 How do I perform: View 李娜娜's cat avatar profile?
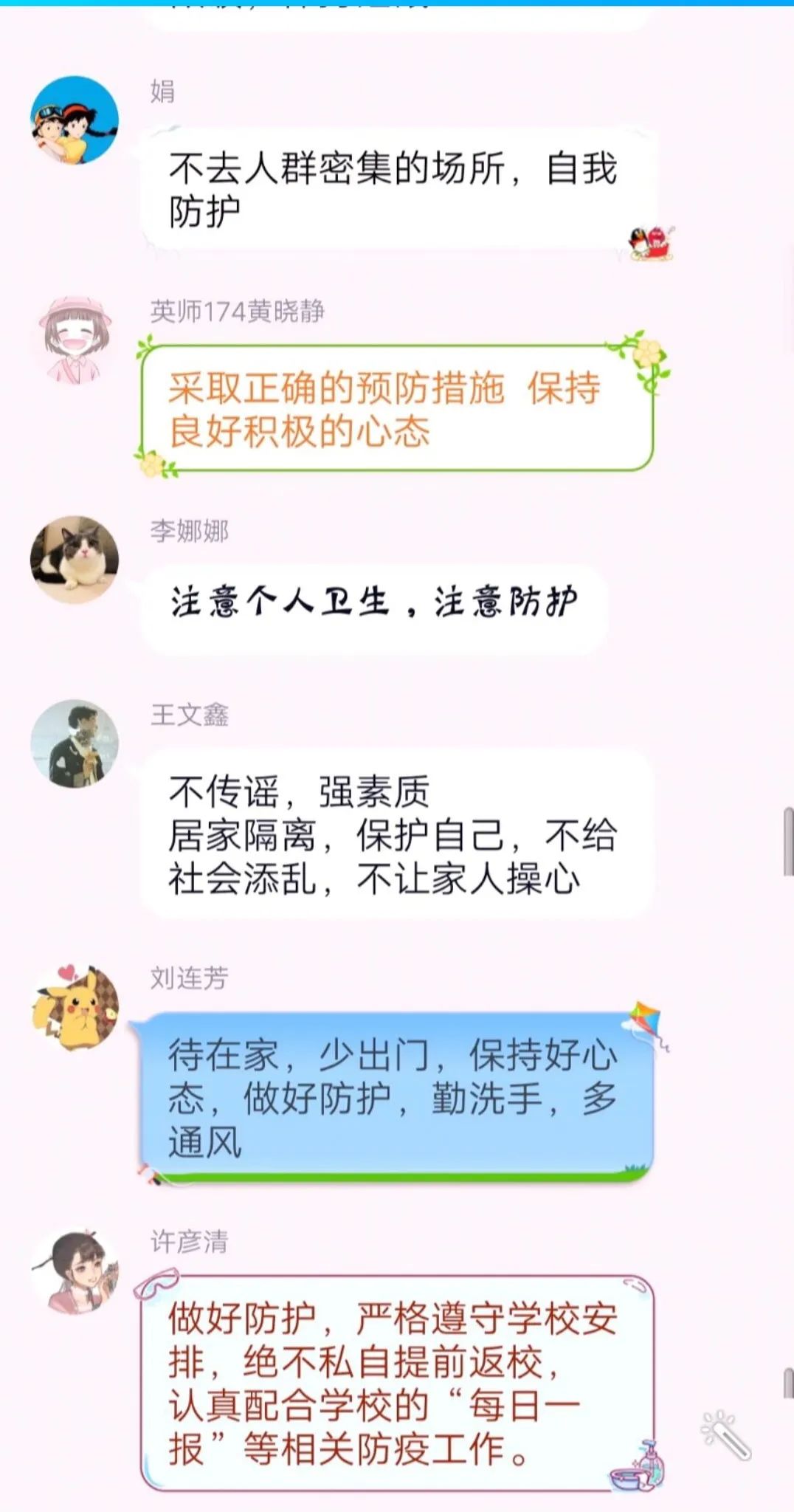tap(75, 559)
